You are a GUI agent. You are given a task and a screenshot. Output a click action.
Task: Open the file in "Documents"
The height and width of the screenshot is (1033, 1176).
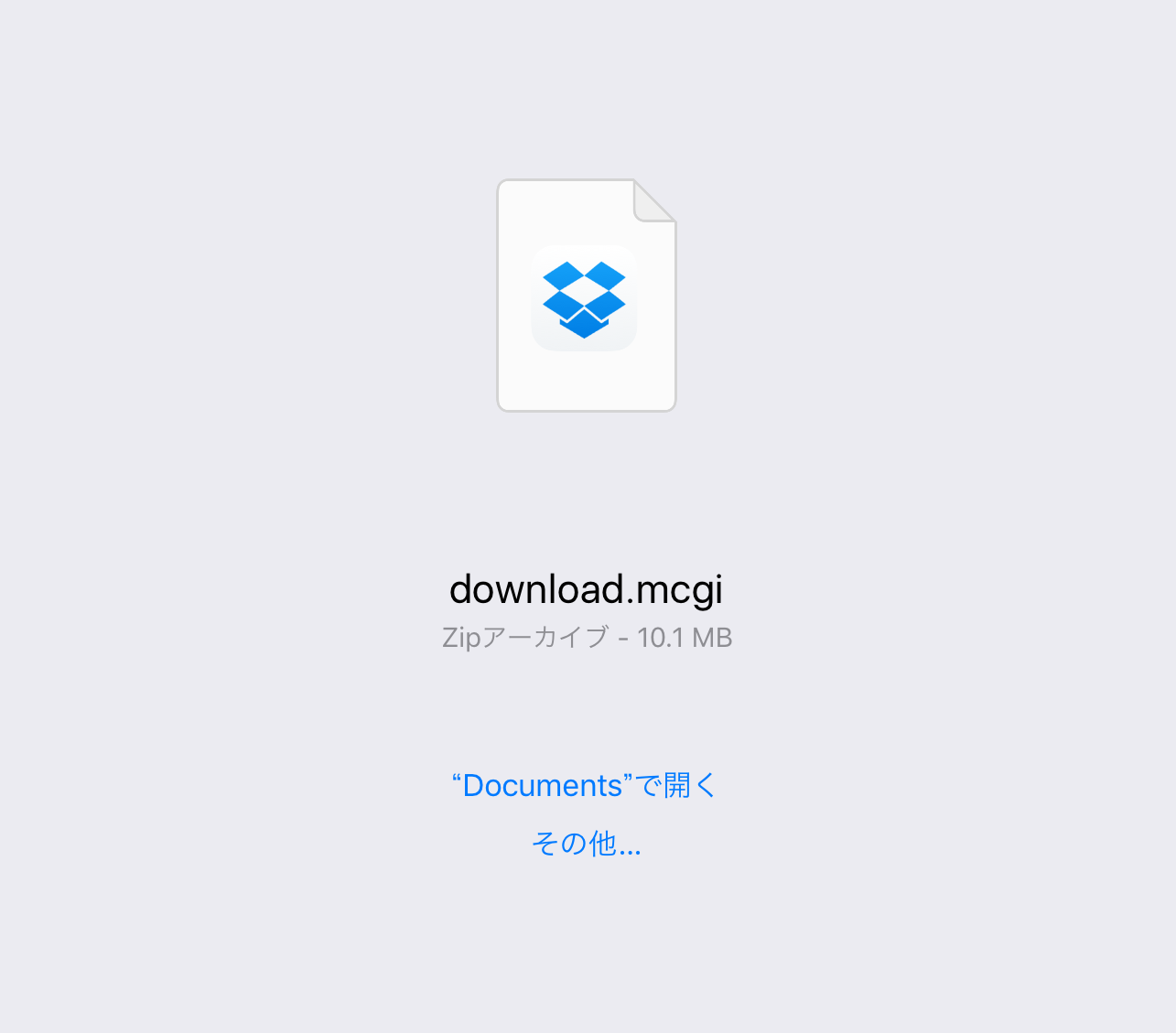click(x=586, y=785)
